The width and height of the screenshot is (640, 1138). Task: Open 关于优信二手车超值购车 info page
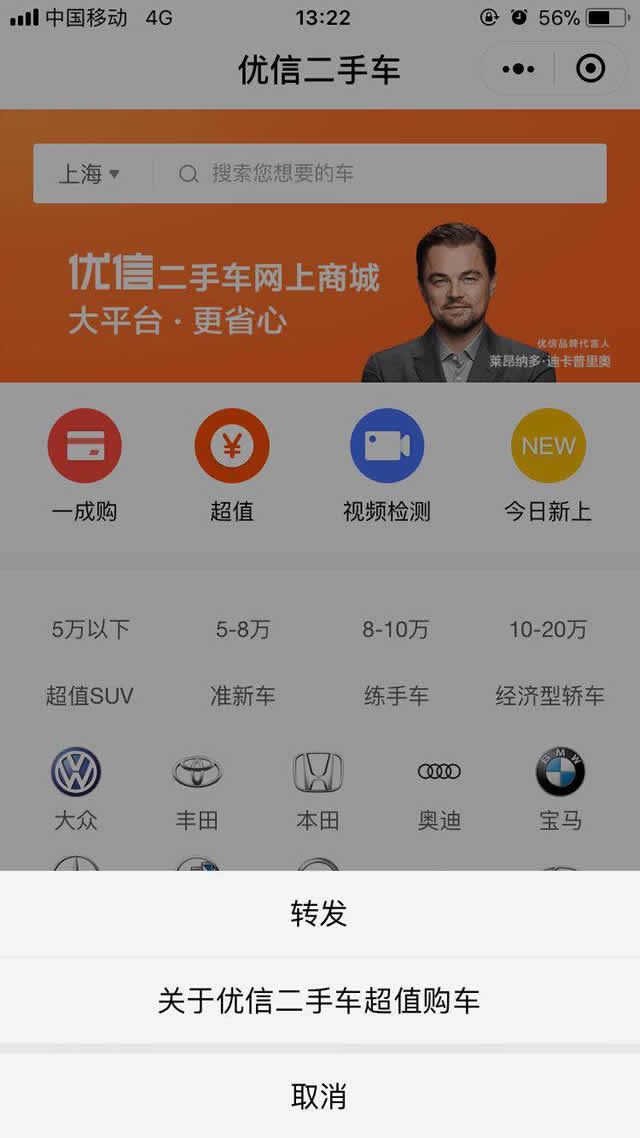(319, 1000)
